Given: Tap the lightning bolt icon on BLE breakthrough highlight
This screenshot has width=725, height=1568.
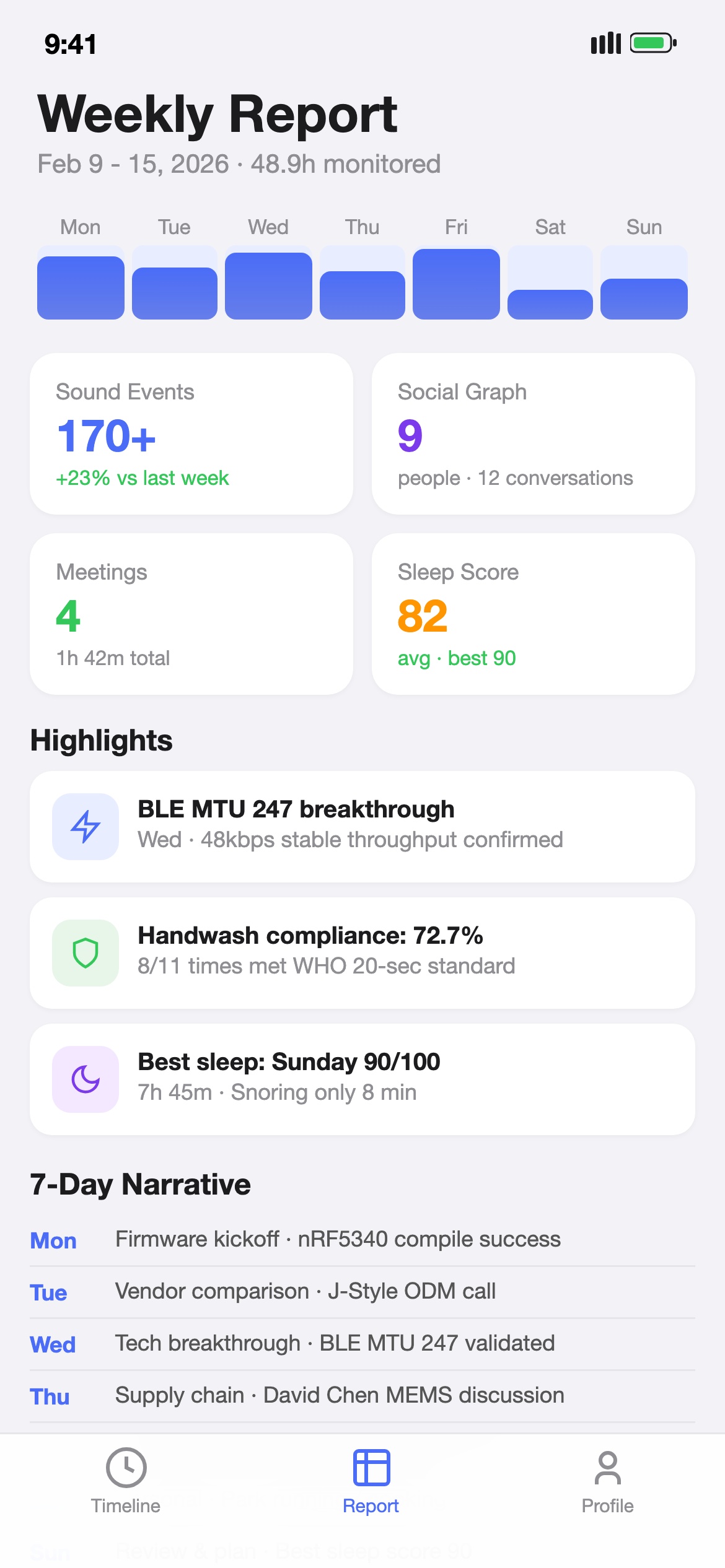Looking at the screenshot, I should click(x=86, y=826).
